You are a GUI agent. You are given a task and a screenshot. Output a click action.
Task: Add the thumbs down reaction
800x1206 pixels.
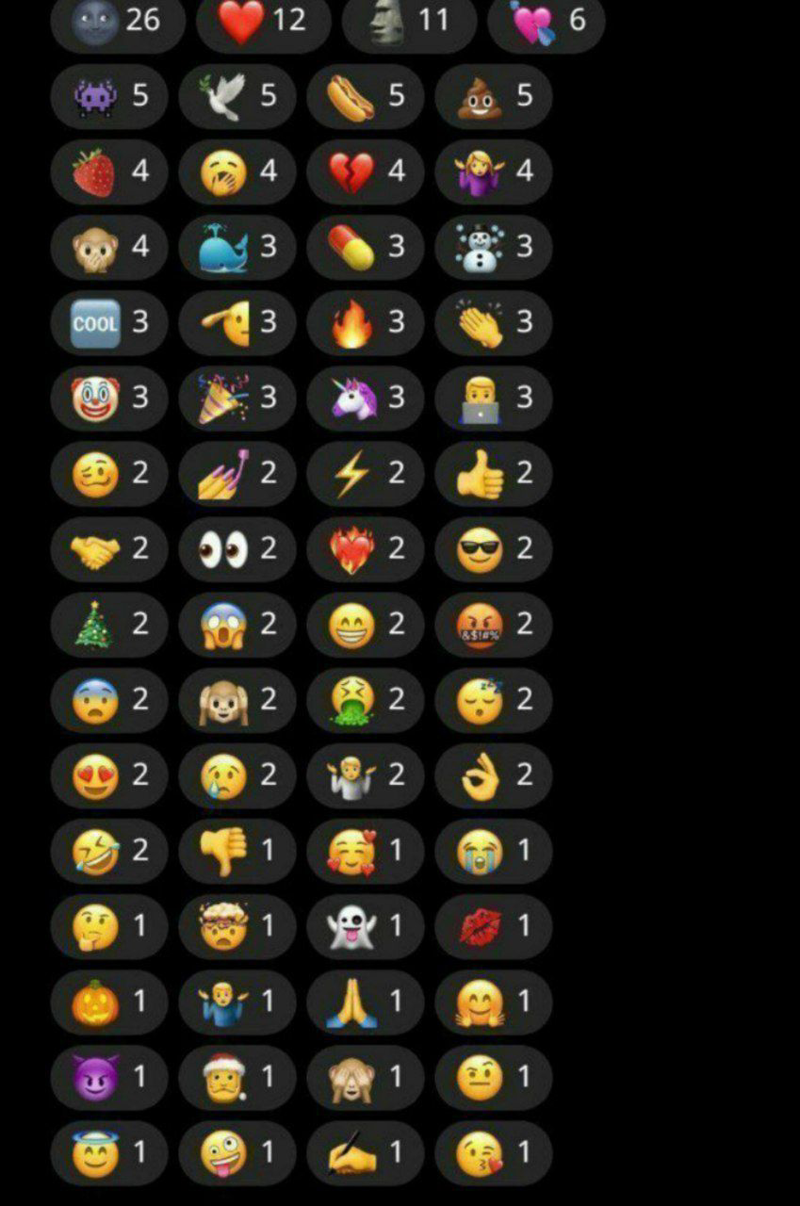(237, 851)
